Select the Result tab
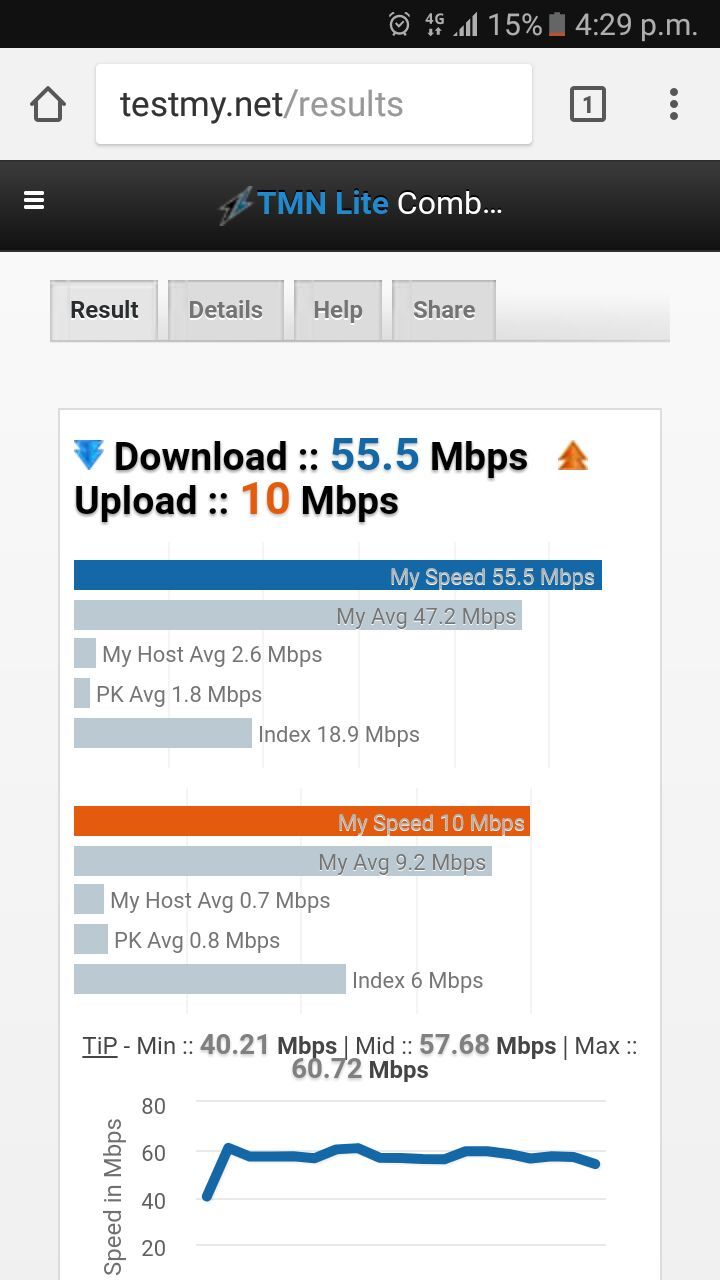The width and height of the screenshot is (720, 1280). pyautogui.click(x=104, y=310)
